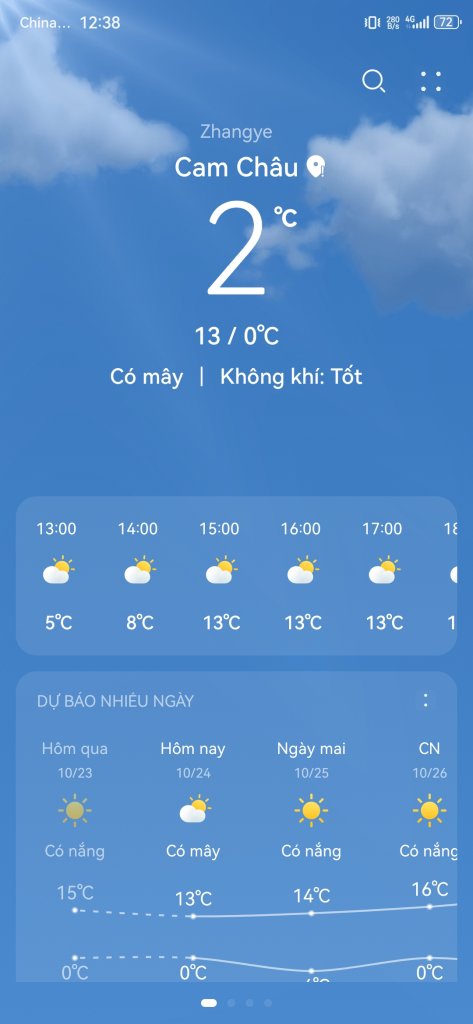Open the city search magnifier
Viewport: 473px width, 1024px height.
coord(374,82)
